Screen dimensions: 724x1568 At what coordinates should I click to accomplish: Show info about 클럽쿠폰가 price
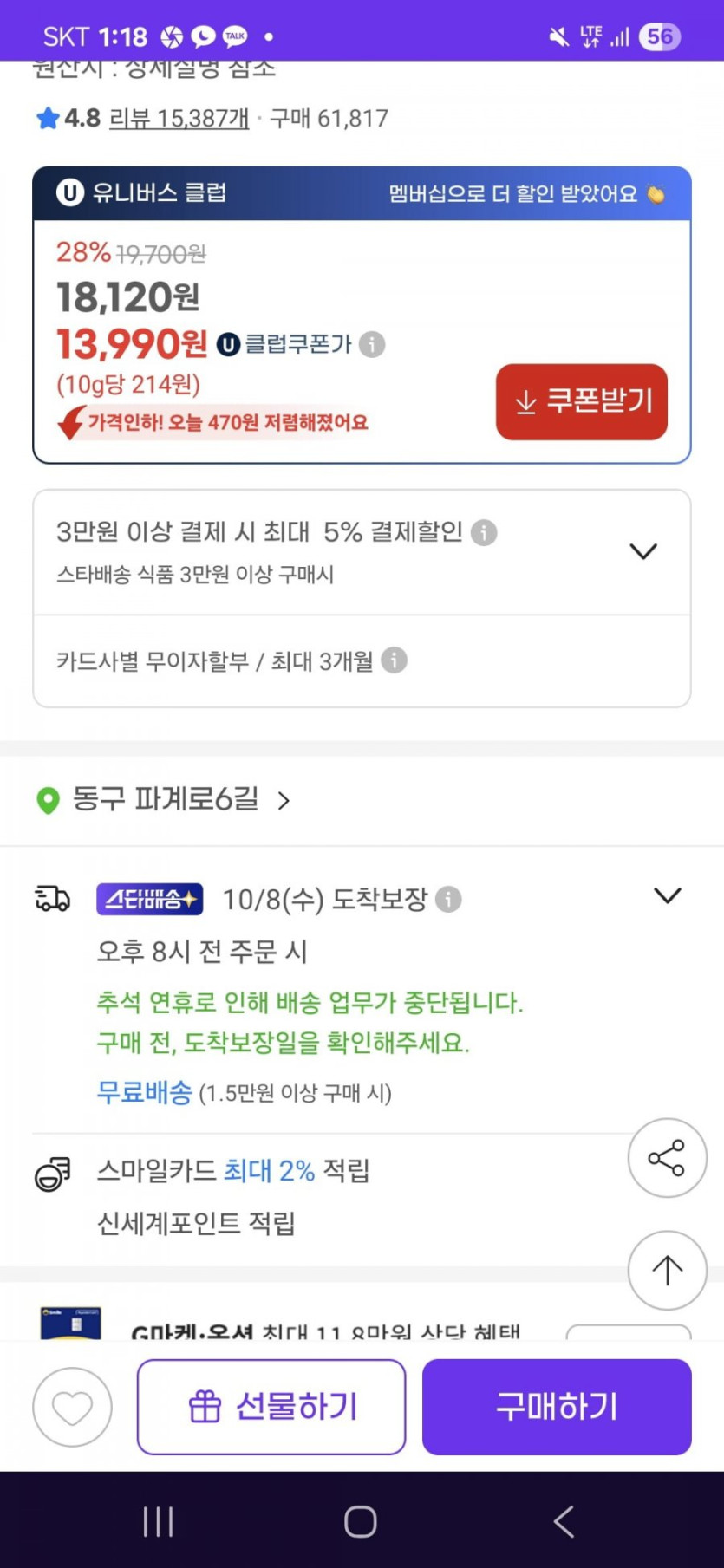372,344
